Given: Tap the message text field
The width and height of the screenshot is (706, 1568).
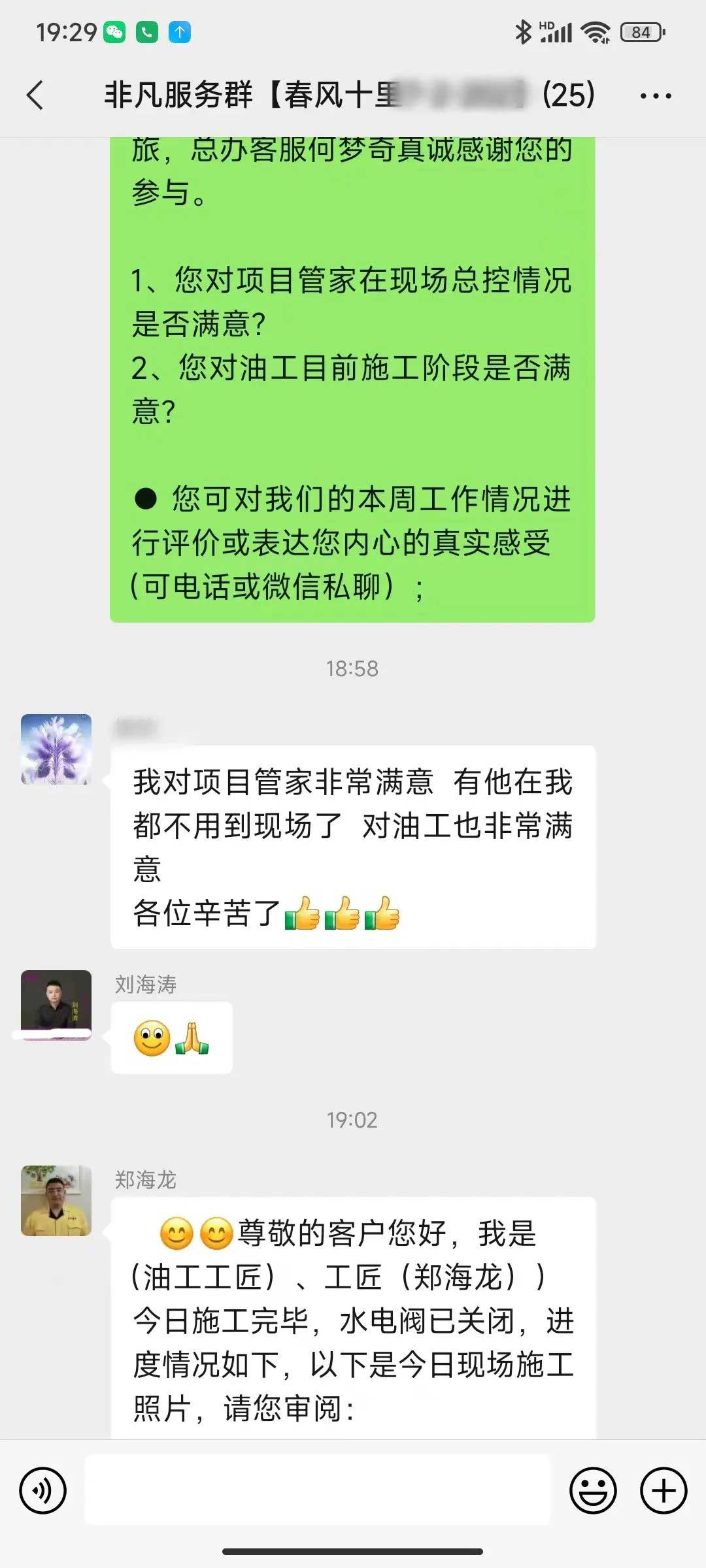Looking at the screenshot, I should pyautogui.click(x=318, y=1490).
